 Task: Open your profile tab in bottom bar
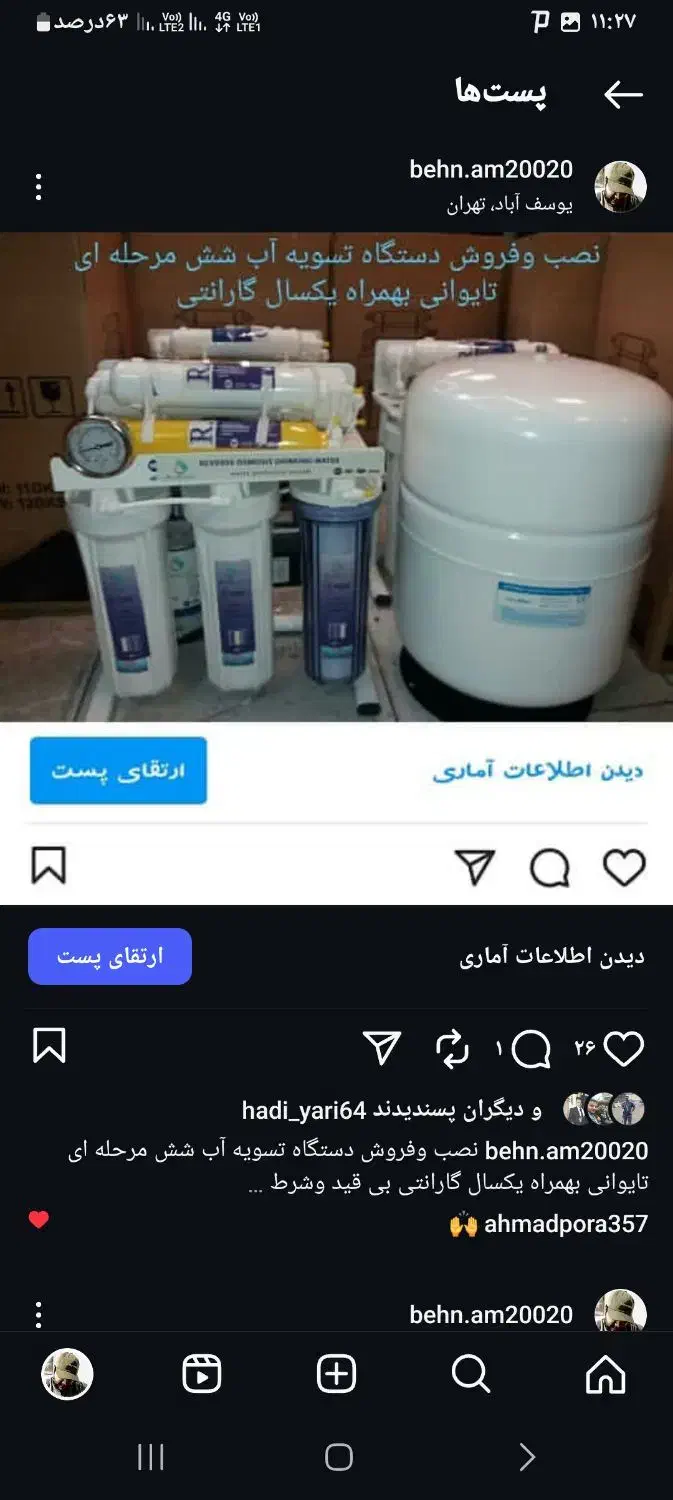[67, 1374]
